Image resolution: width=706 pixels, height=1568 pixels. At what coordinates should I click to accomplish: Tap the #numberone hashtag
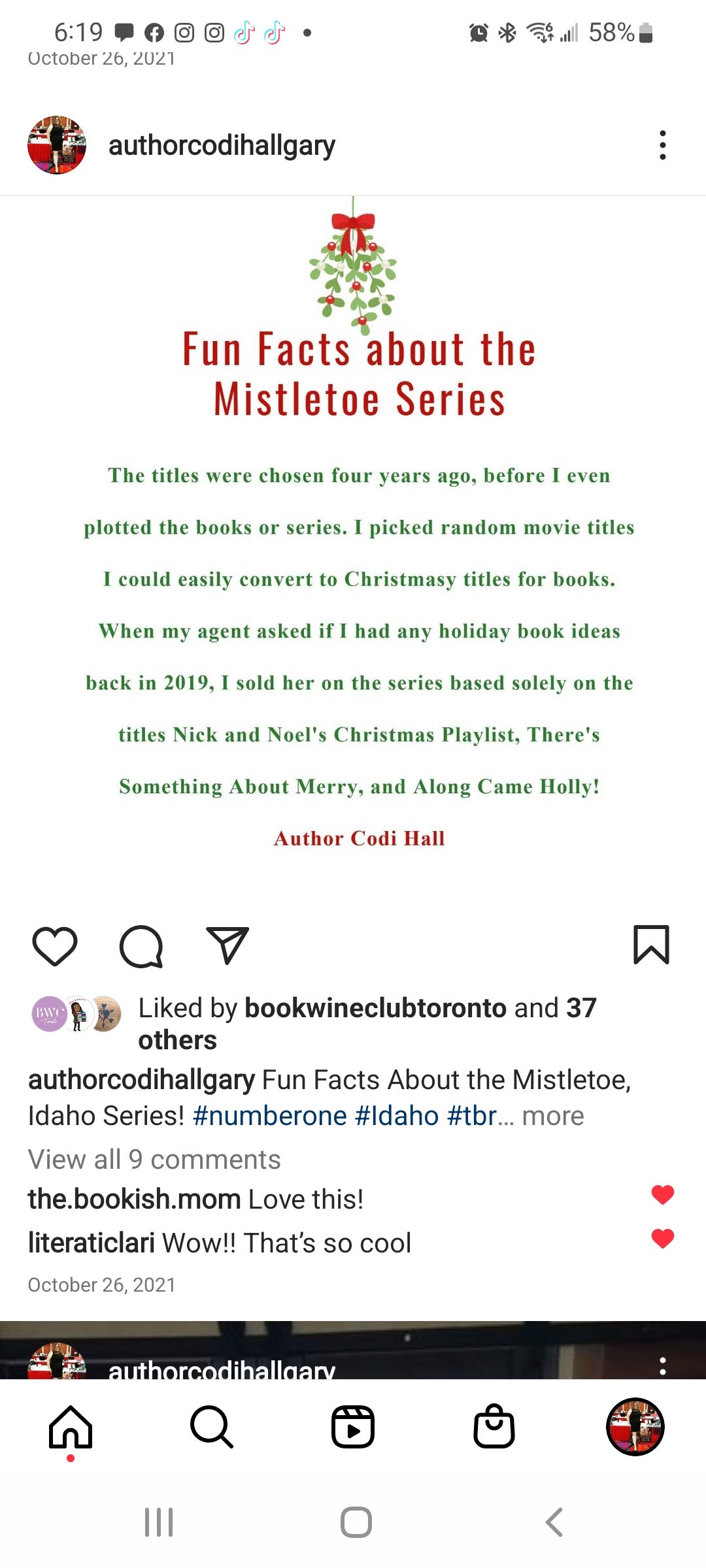click(269, 1116)
